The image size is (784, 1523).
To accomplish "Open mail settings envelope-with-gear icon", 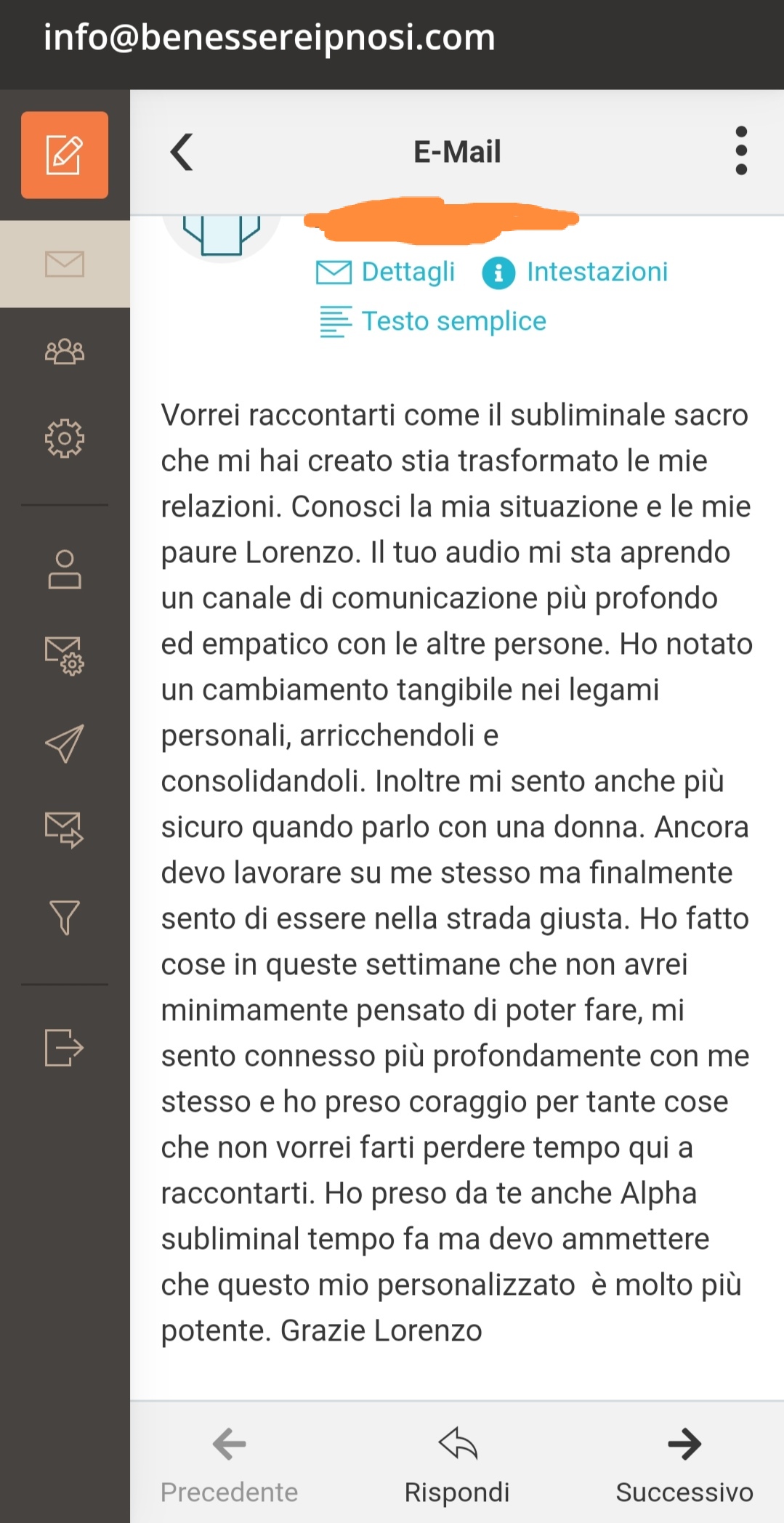I will click(x=65, y=656).
